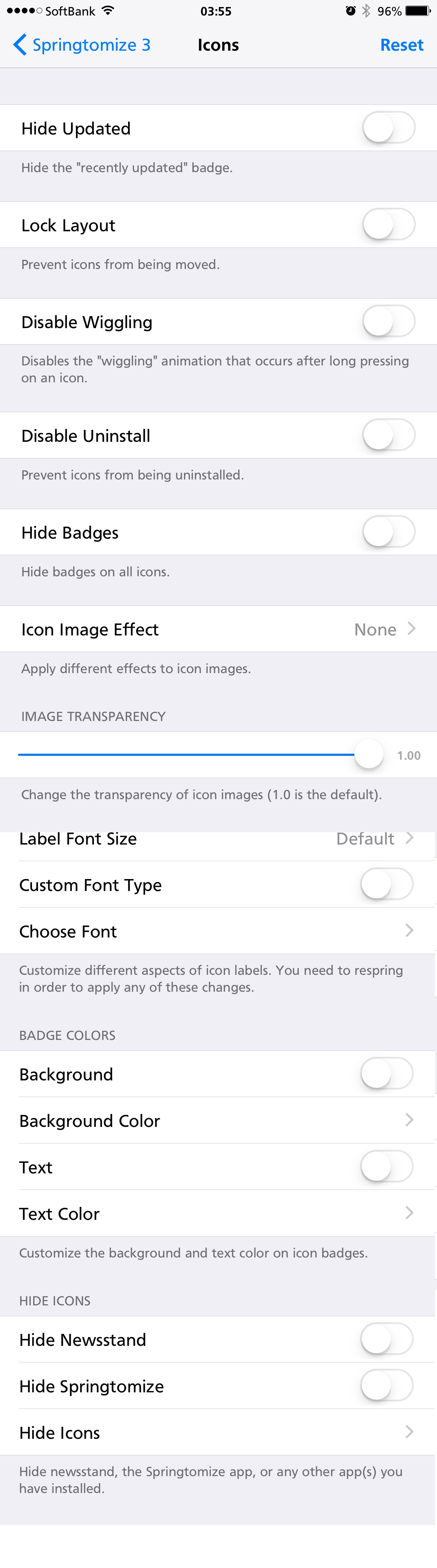The width and height of the screenshot is (437, 1568).
Task: Turn on Hide Newsstand
Action: 386,1340
